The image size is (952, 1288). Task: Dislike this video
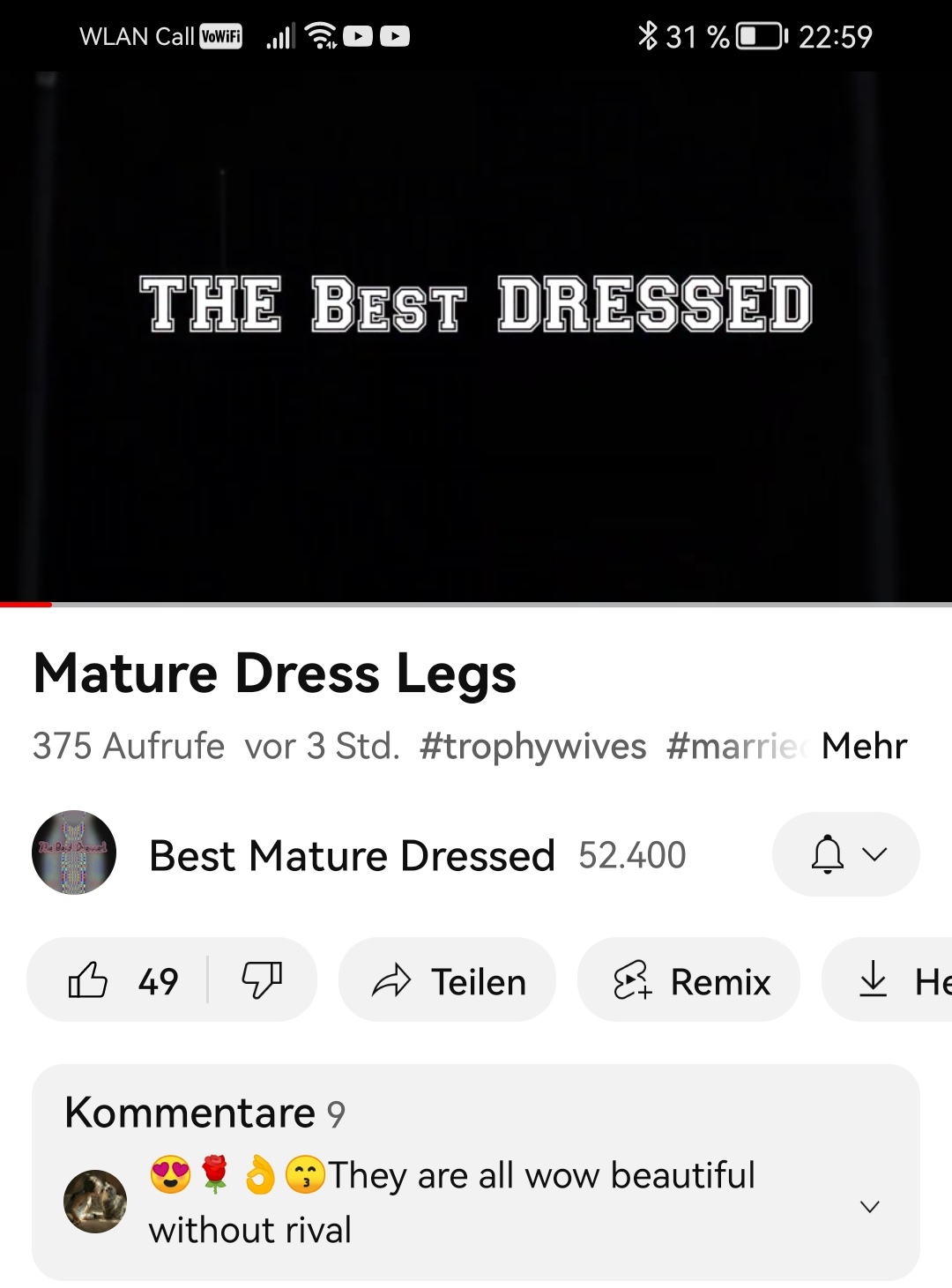262,980
